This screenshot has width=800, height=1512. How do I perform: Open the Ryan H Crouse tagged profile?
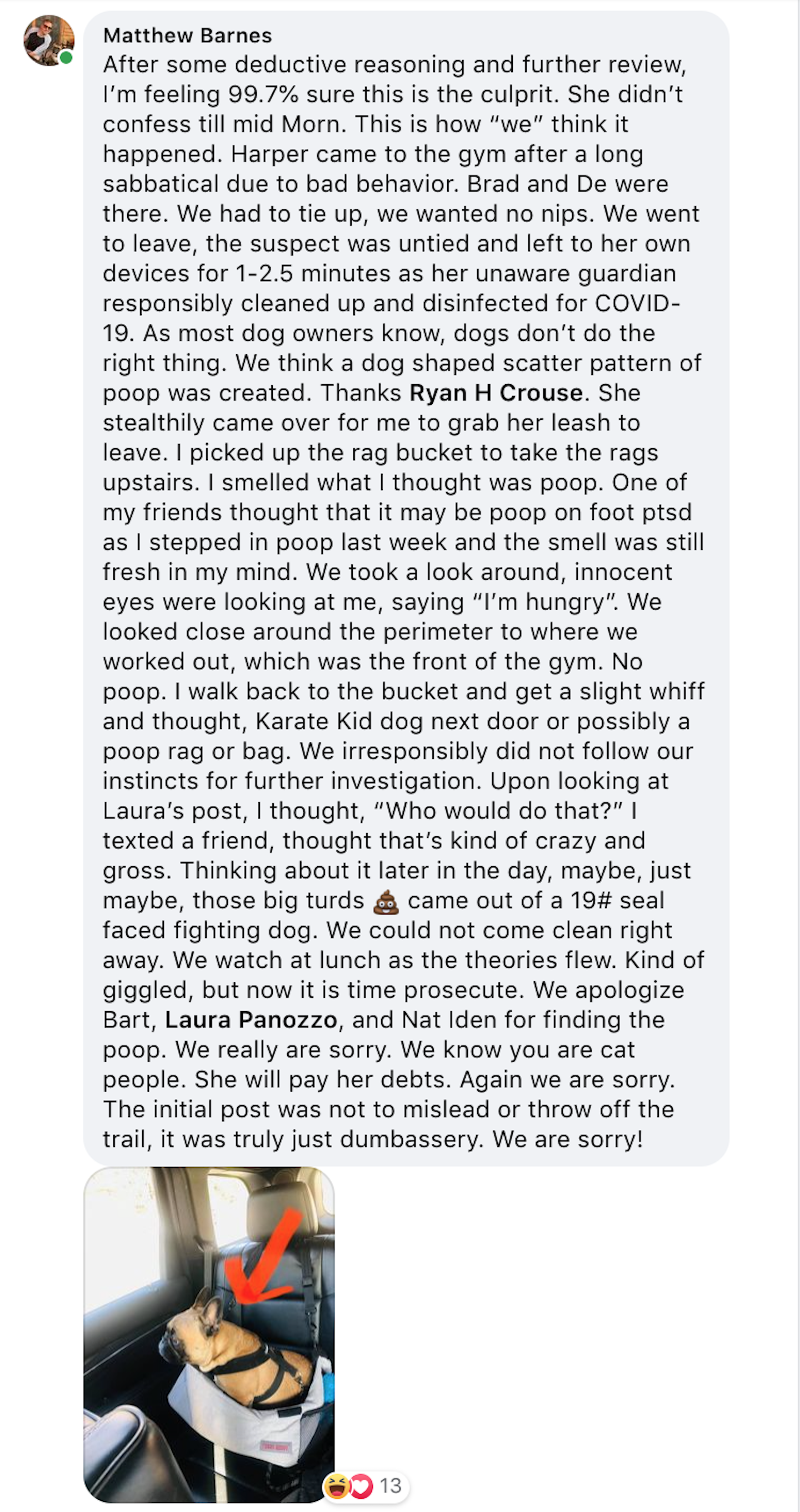pos(495,393)
